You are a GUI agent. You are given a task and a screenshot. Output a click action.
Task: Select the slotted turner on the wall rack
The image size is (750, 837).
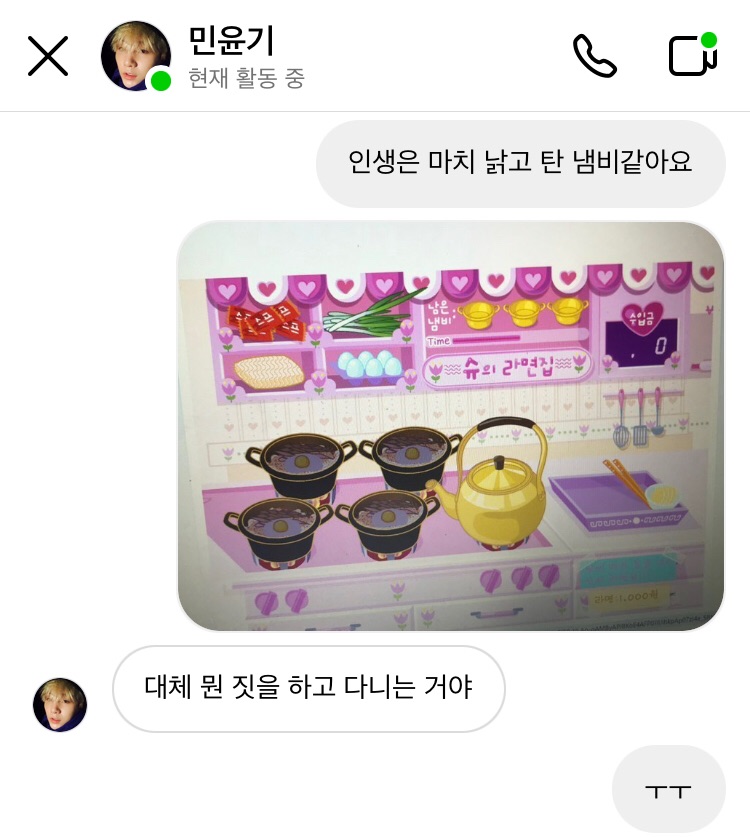tap(640, 434)
